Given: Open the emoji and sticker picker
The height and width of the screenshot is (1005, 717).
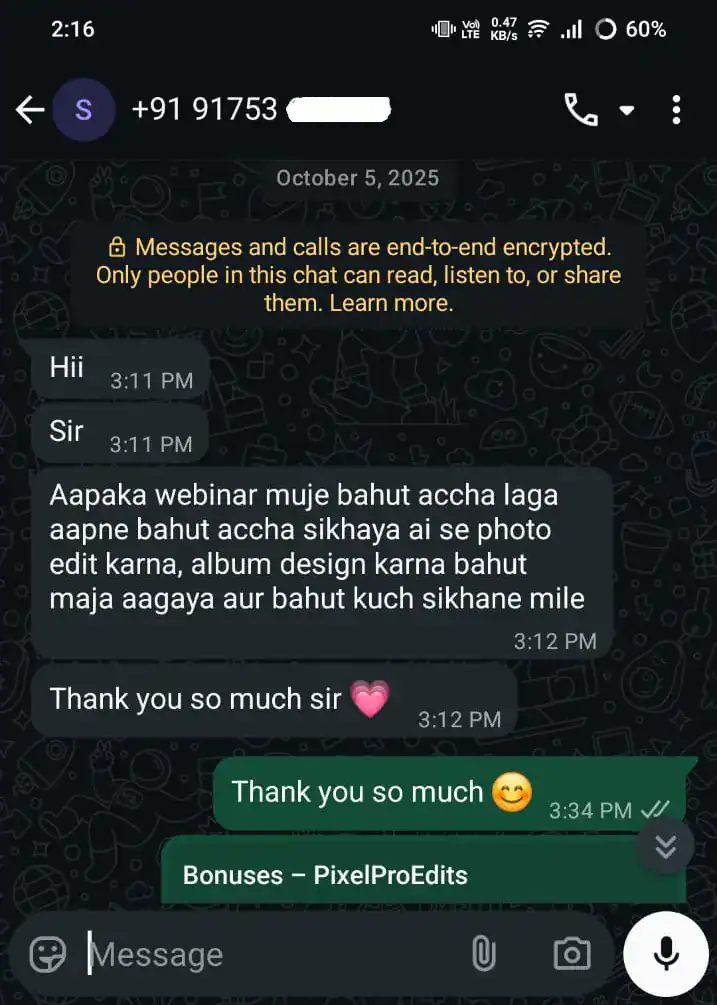Looking at the screenshot, I should click(47, 954).
